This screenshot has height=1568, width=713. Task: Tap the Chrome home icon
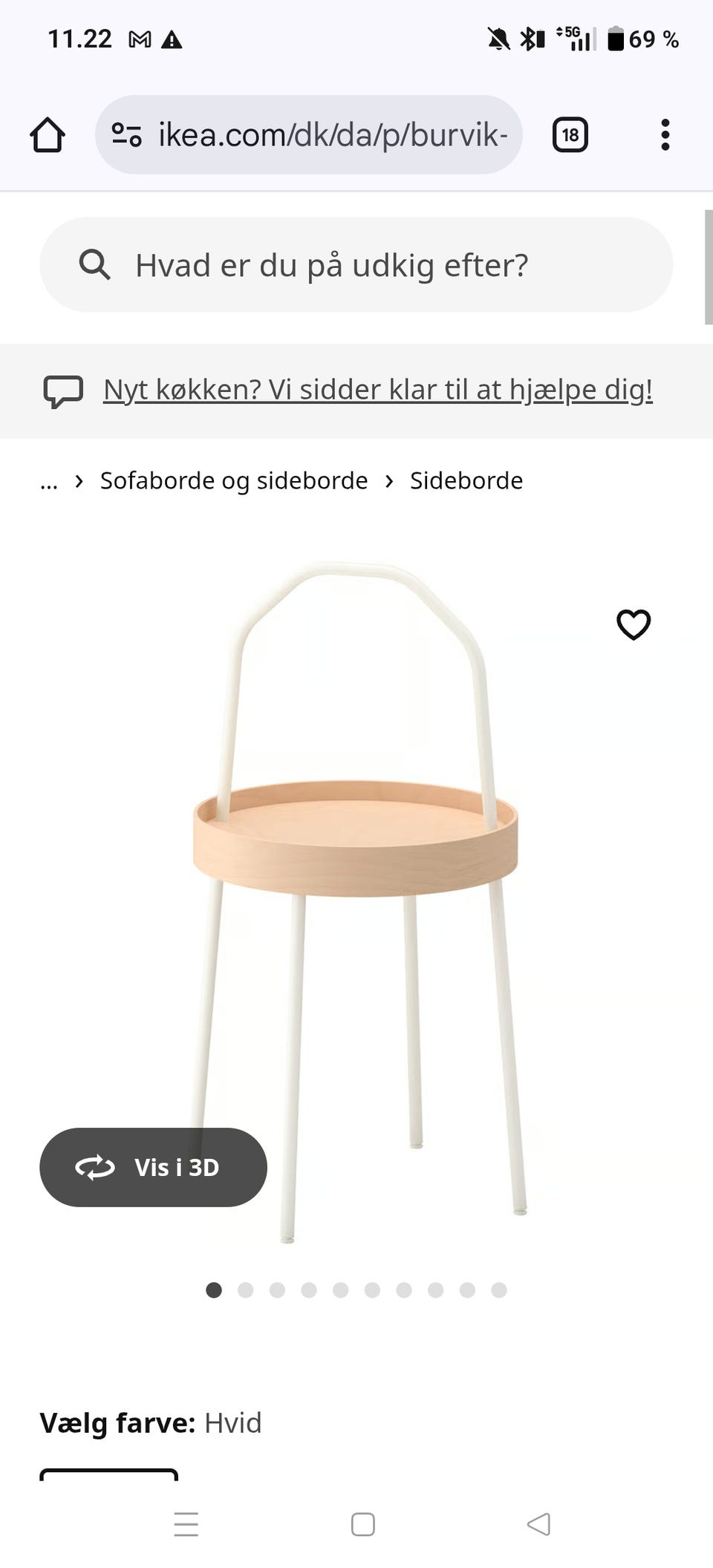coord(47,135)
